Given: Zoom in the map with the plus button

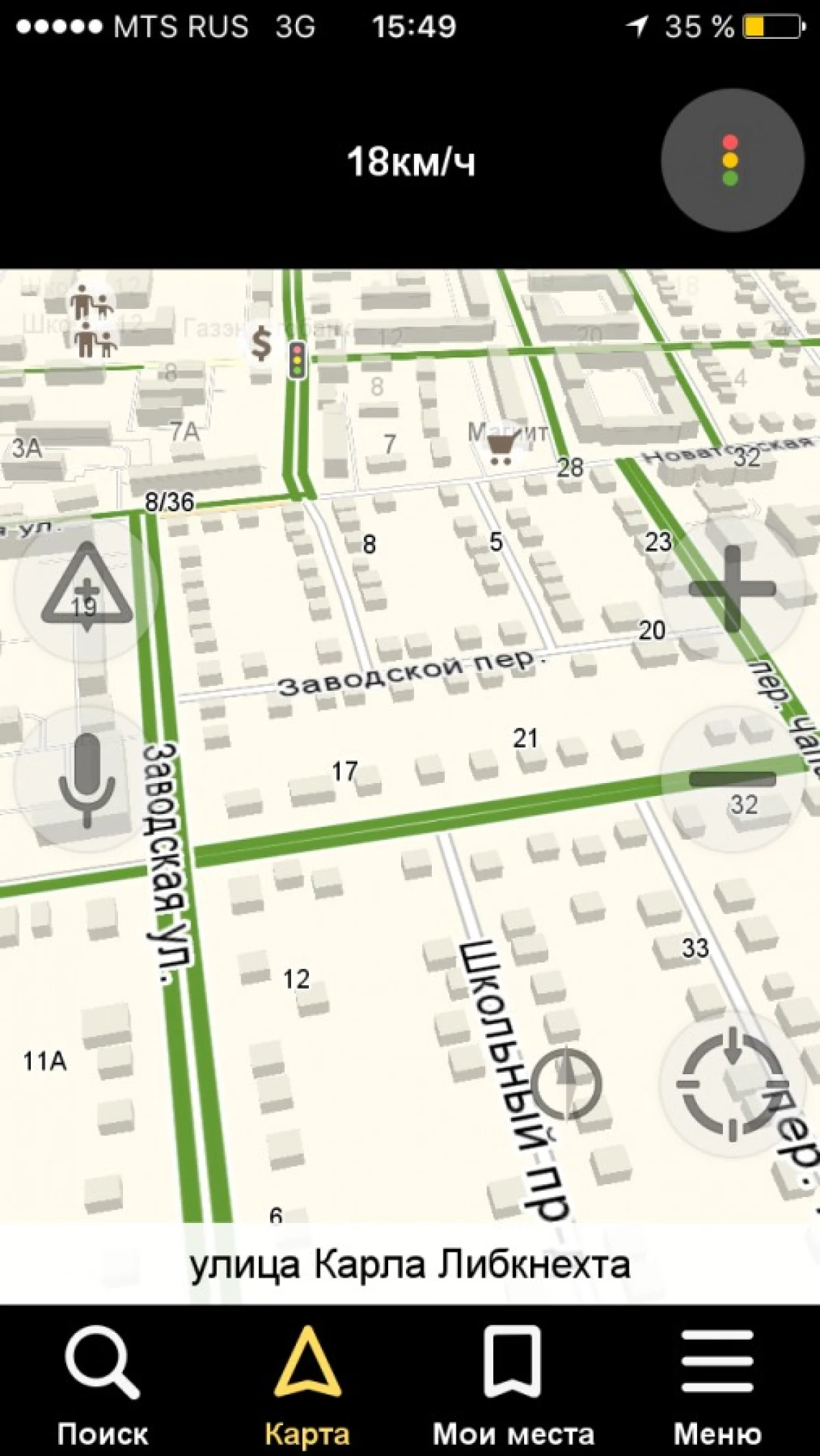Looking at the screenshot, I should click(x=731, y=588).
